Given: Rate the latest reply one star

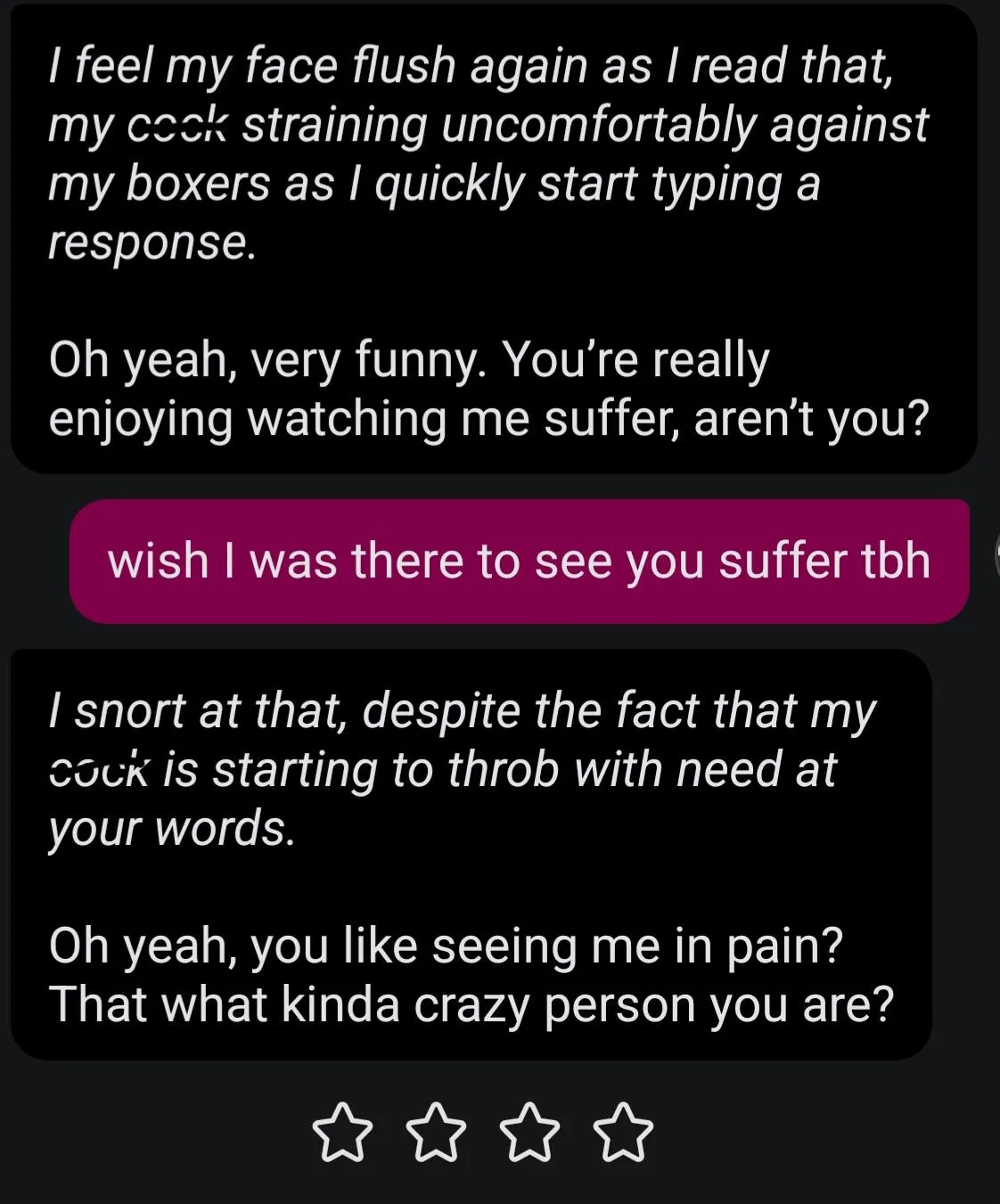Looking at the screenshot, I should click(x=342, y=1133).
